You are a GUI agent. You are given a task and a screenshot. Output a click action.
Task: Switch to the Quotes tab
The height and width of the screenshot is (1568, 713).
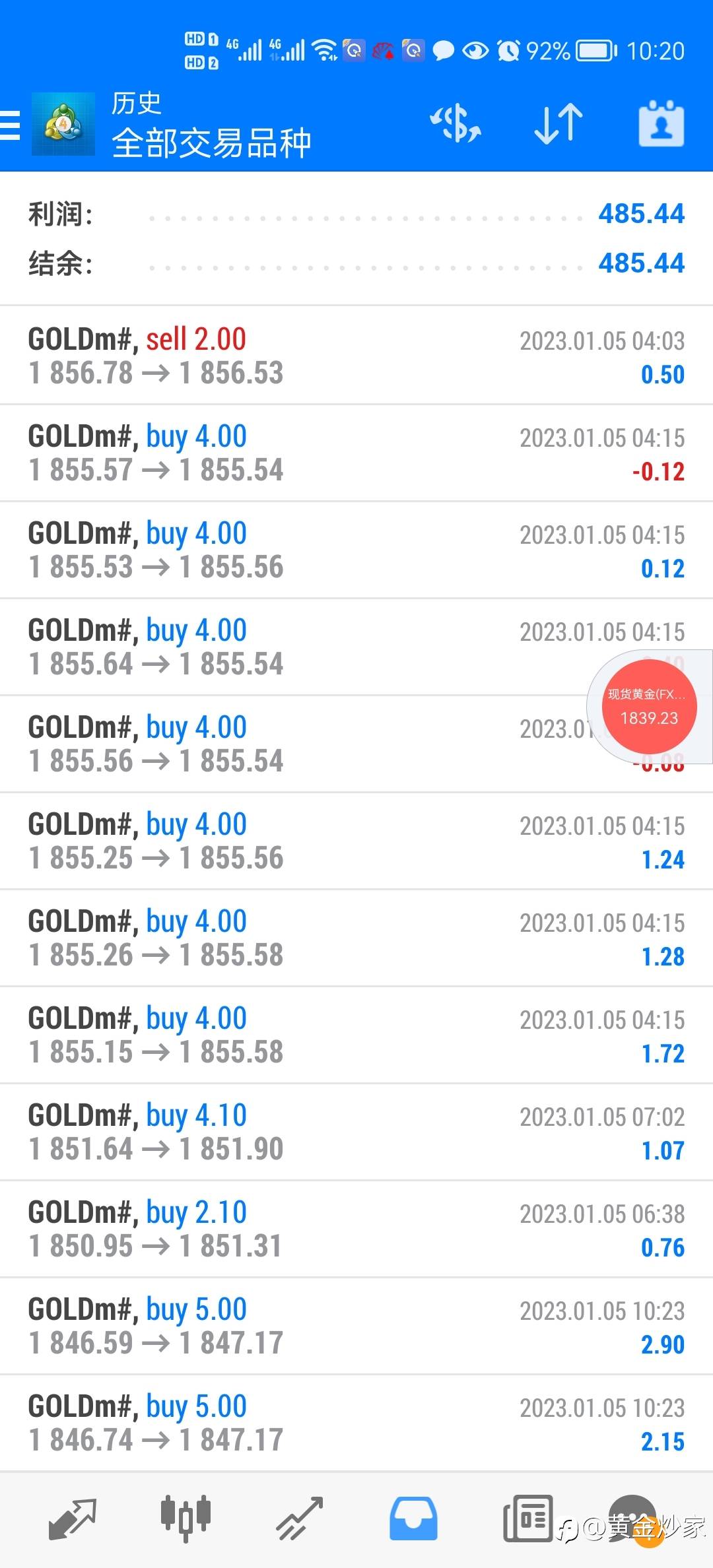(73, 1519)
